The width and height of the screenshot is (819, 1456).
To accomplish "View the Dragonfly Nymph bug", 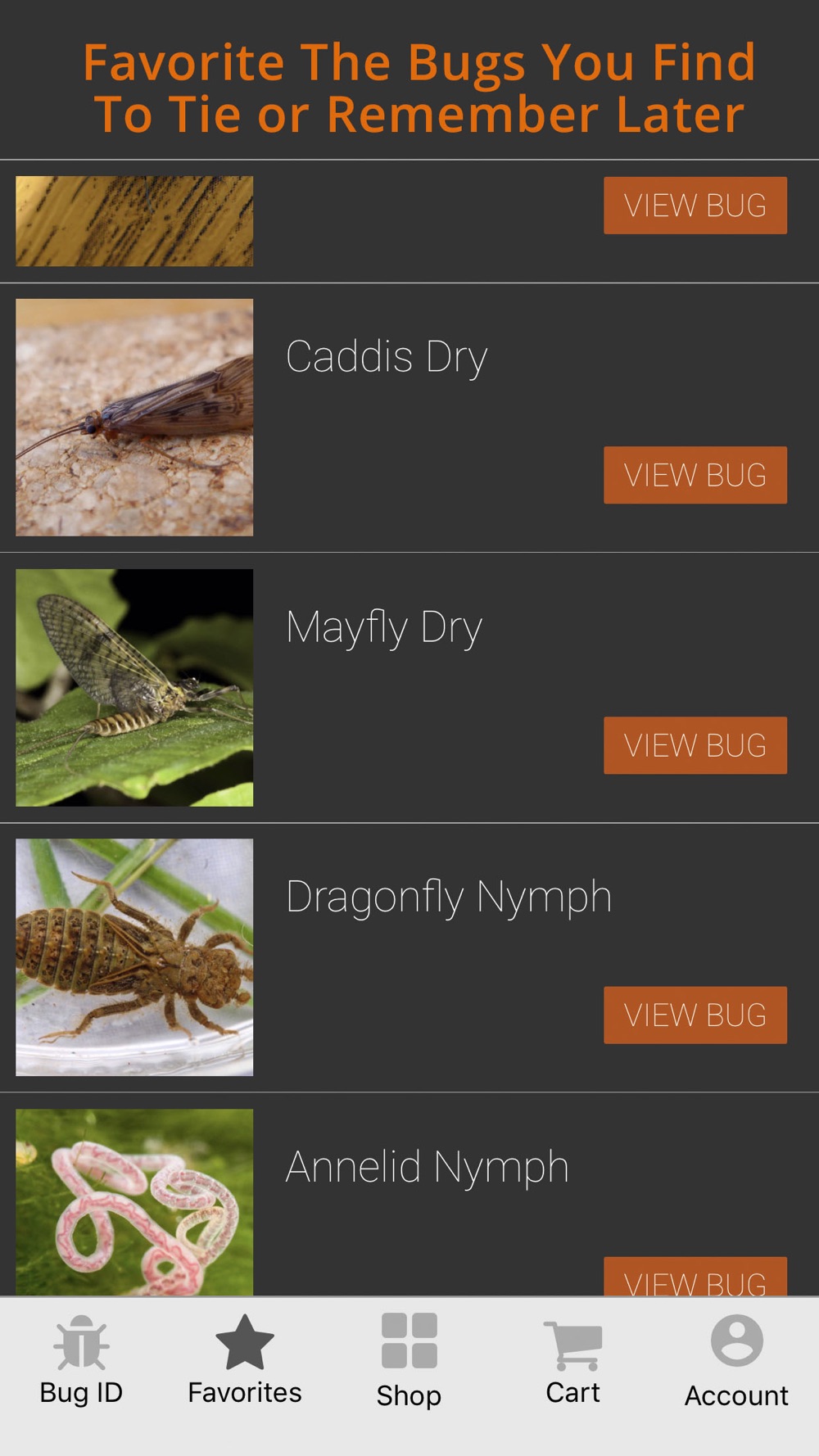I will 695,1015.
